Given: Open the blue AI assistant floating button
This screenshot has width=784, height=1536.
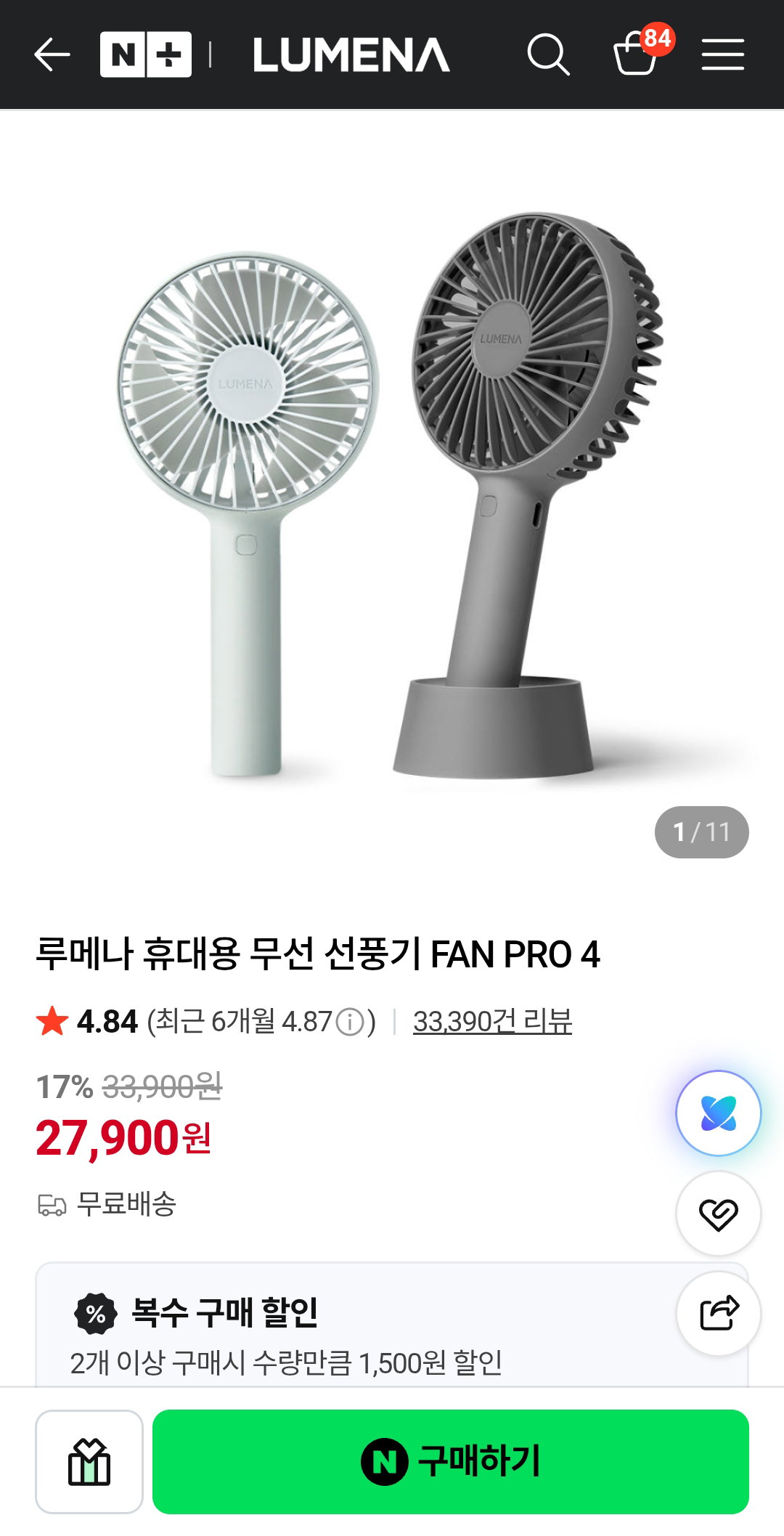Looking at the screenshot, I should point(719,1113).
